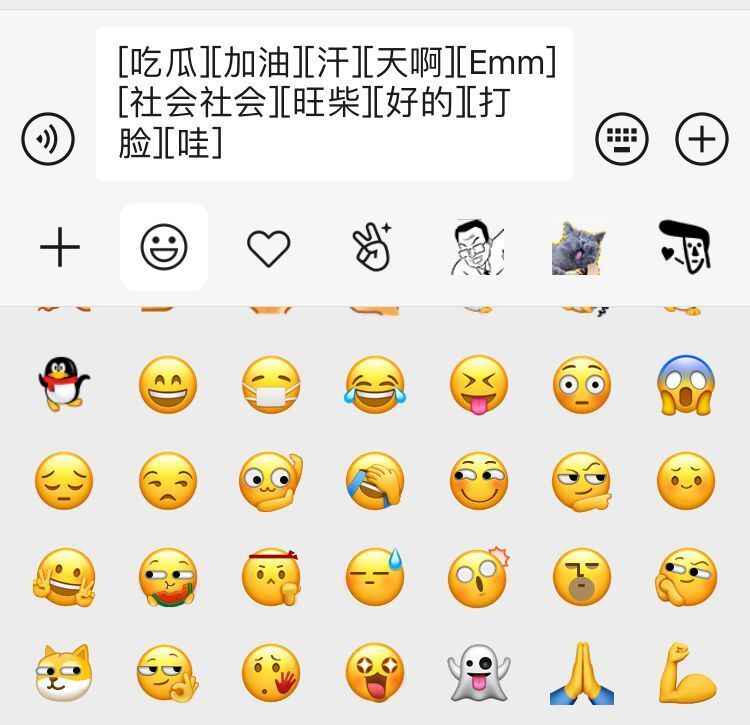Image resolution: width=750 pixels, height=725 pixels.
Task: Insert the screaming face emoji
Action: (686, 385)
